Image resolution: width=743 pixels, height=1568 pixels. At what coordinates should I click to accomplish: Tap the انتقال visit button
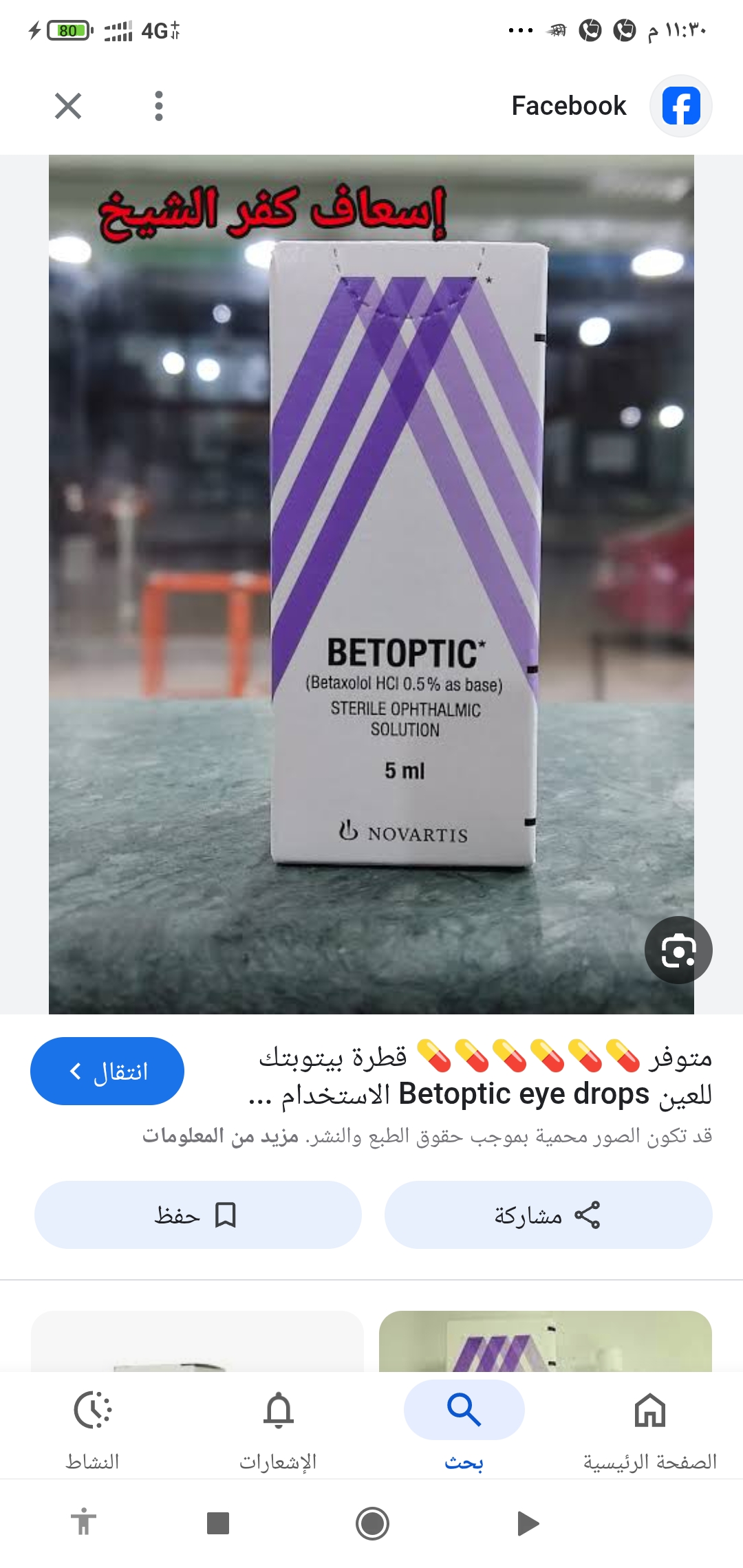tap(107, 1071)
